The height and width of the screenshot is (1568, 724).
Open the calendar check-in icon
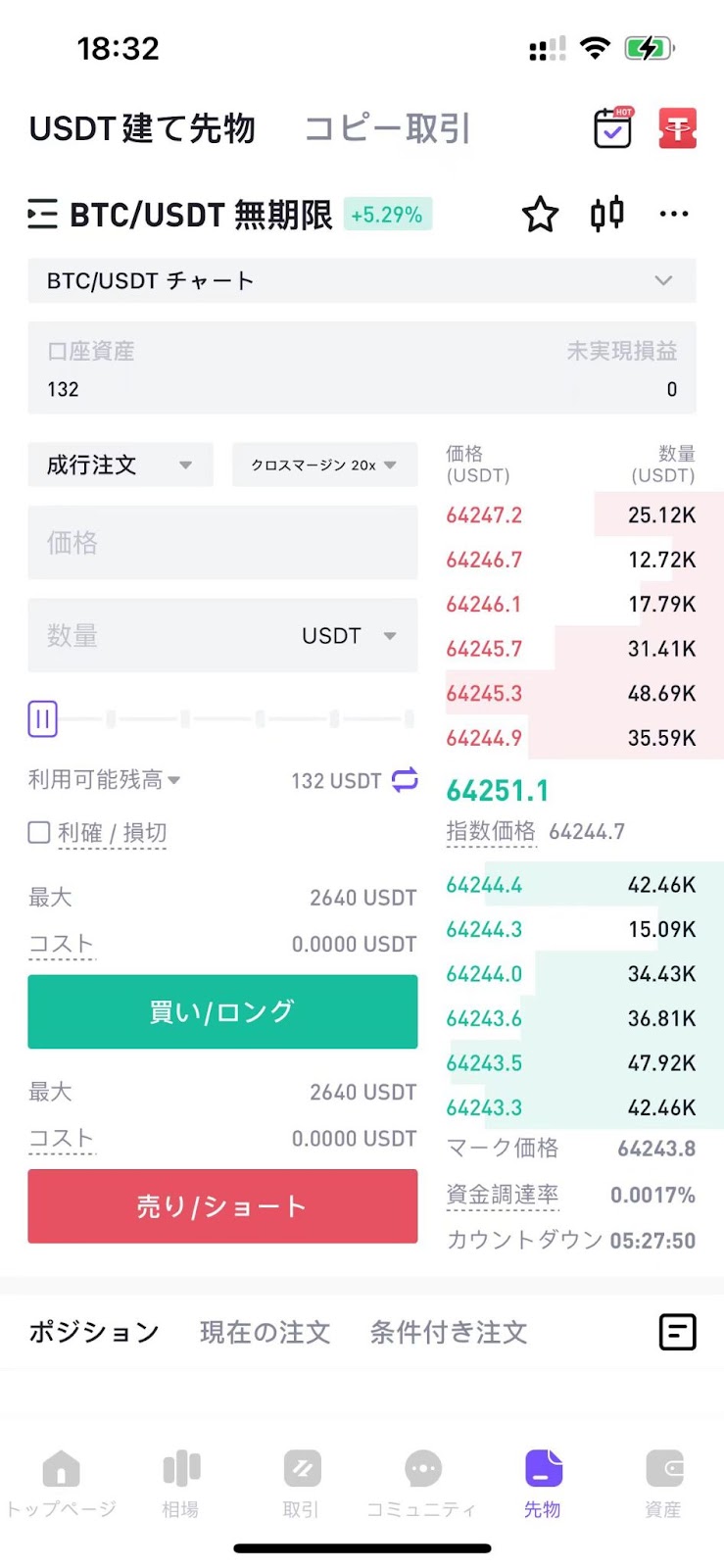[613, 127]
